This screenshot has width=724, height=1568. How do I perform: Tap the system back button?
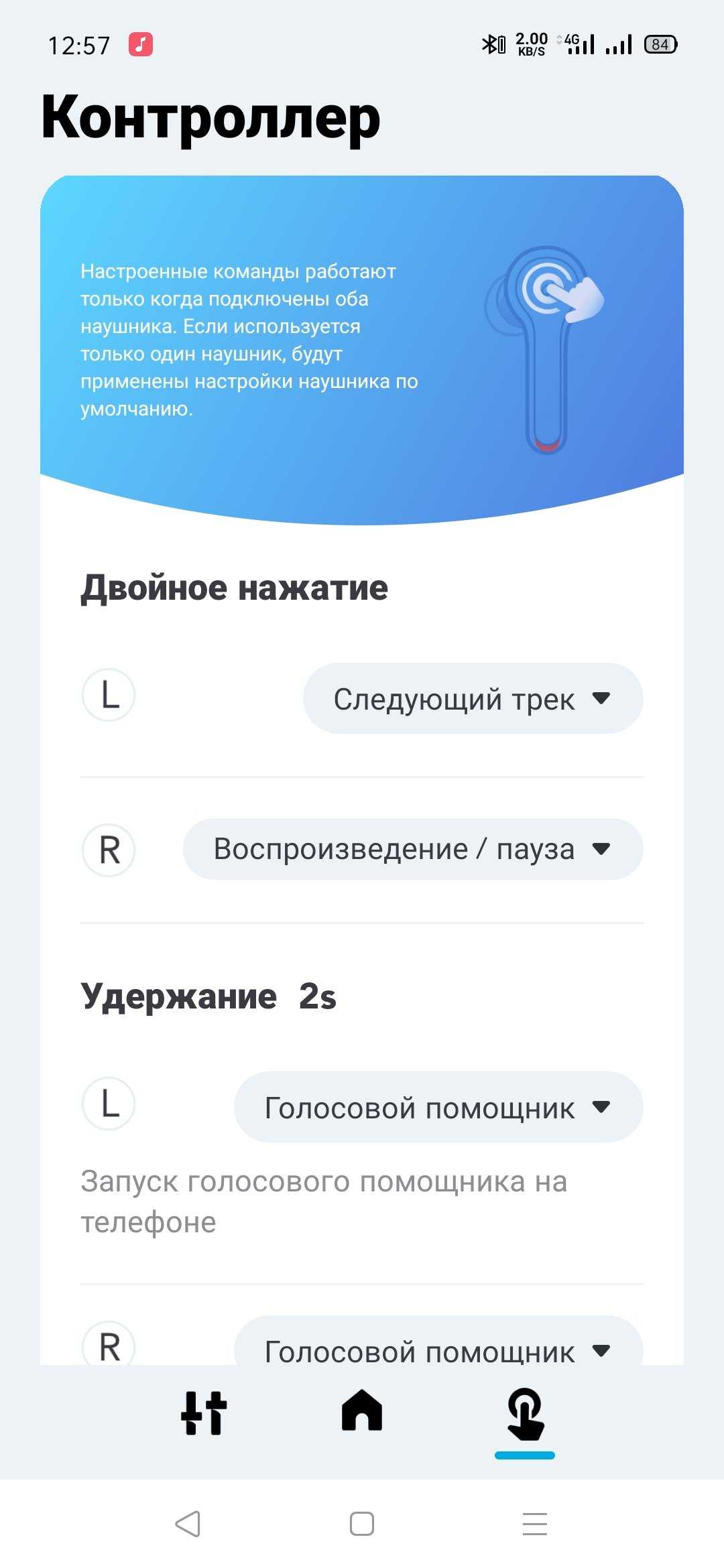pos(188,1524)
